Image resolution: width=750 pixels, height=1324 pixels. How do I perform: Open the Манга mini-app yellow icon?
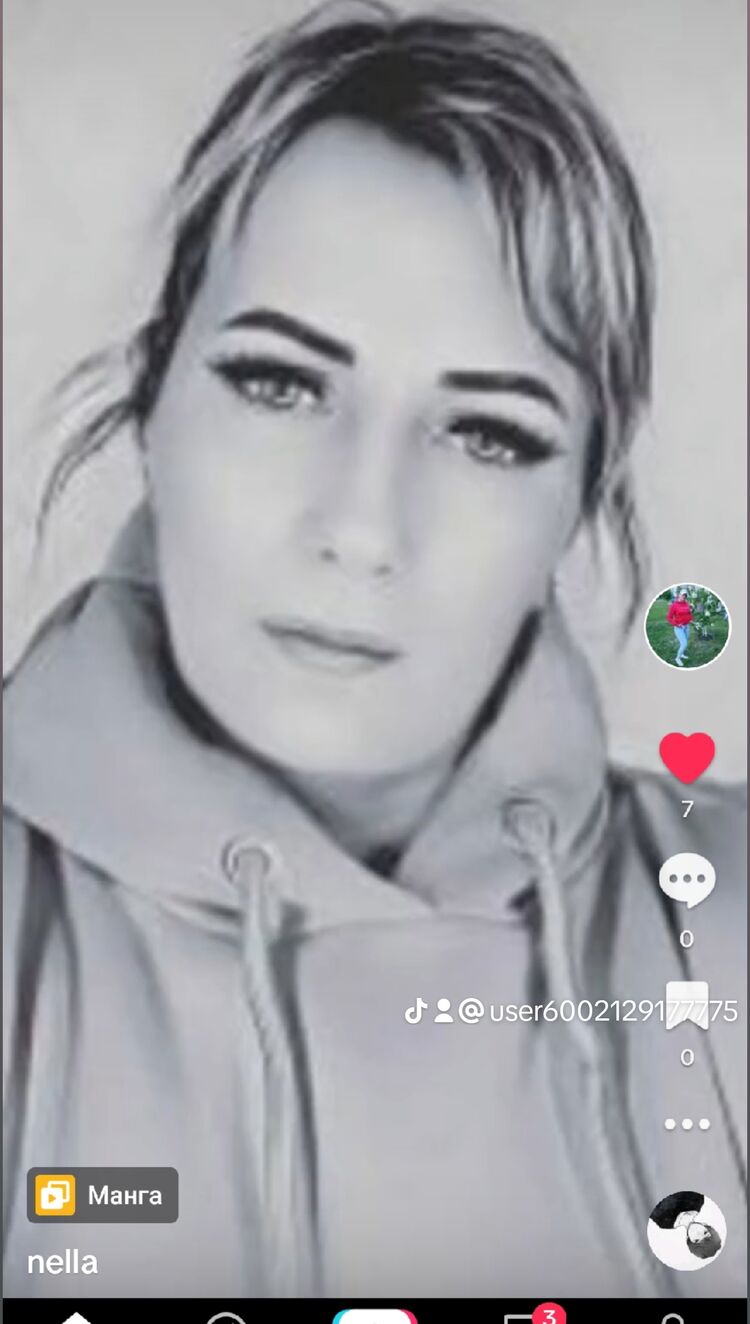click(x=57, y=1195)
